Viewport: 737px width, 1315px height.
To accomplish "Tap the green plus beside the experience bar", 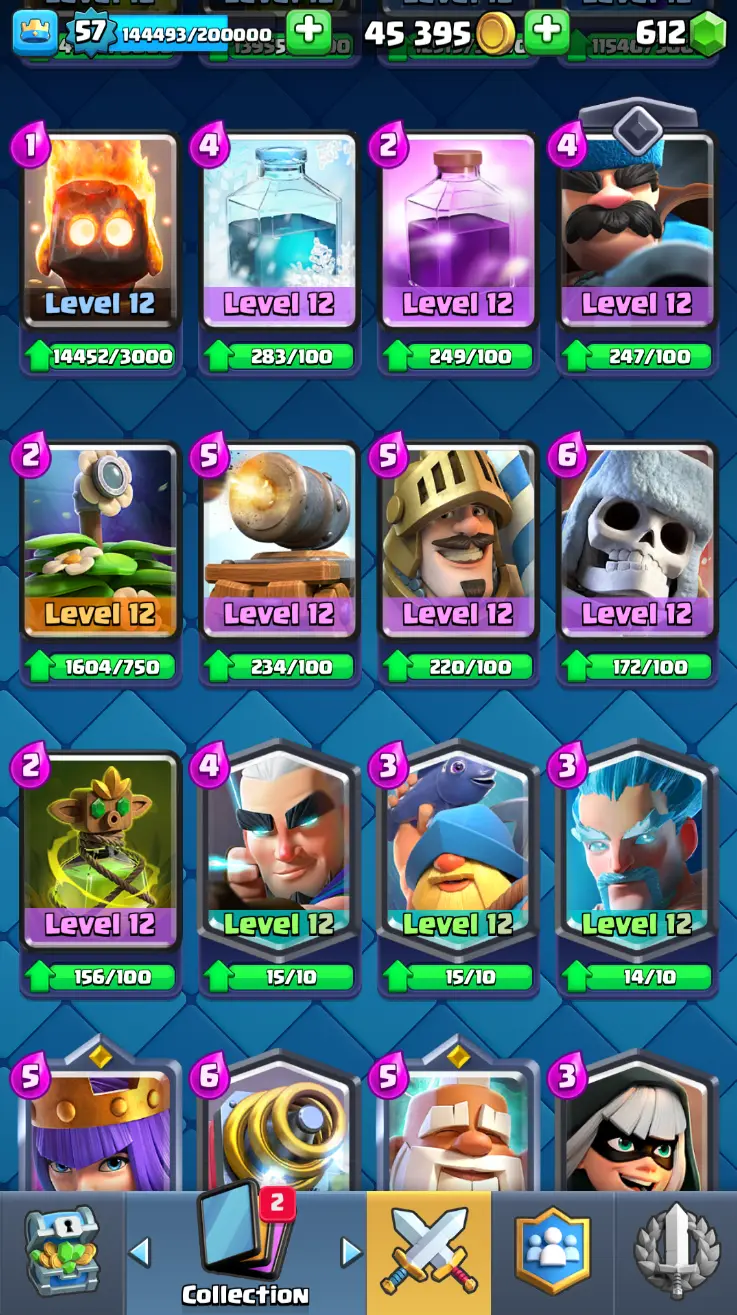I will (309, 32).
